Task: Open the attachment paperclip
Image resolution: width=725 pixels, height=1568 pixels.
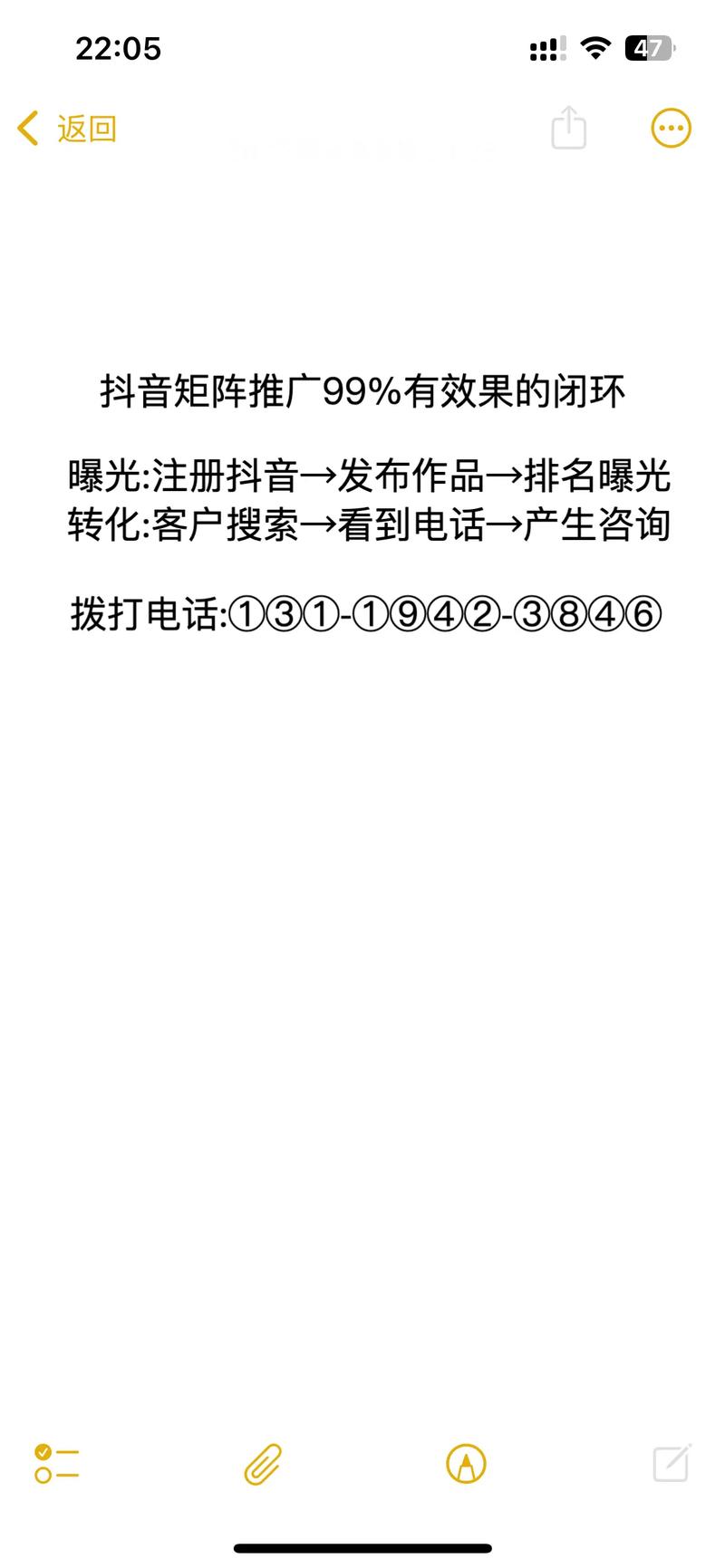Action: [x=263, y=1463]
